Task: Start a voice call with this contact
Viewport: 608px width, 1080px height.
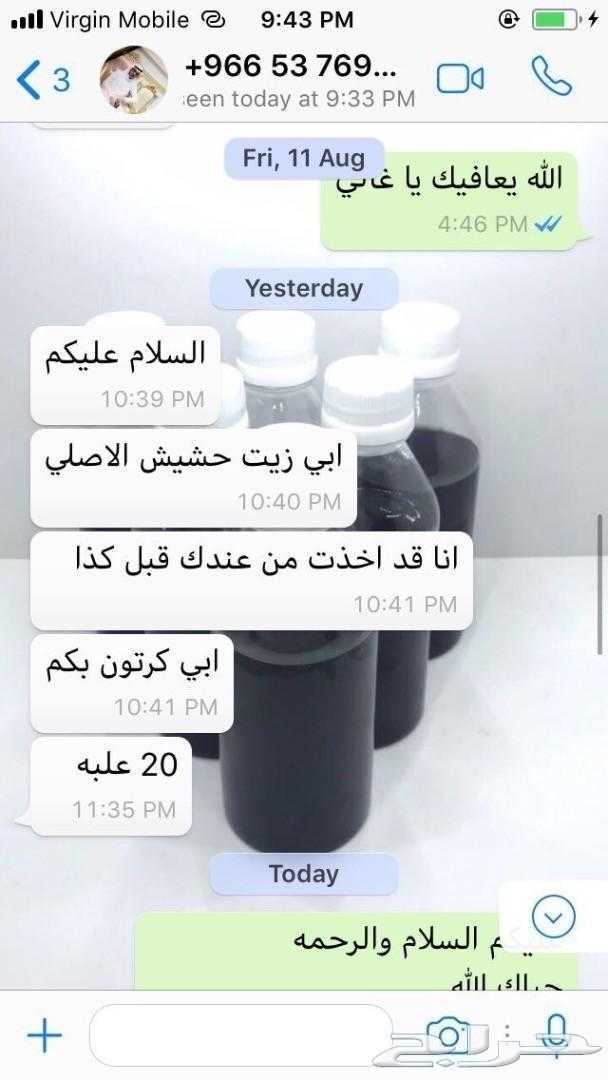Action: pos(552,76)
